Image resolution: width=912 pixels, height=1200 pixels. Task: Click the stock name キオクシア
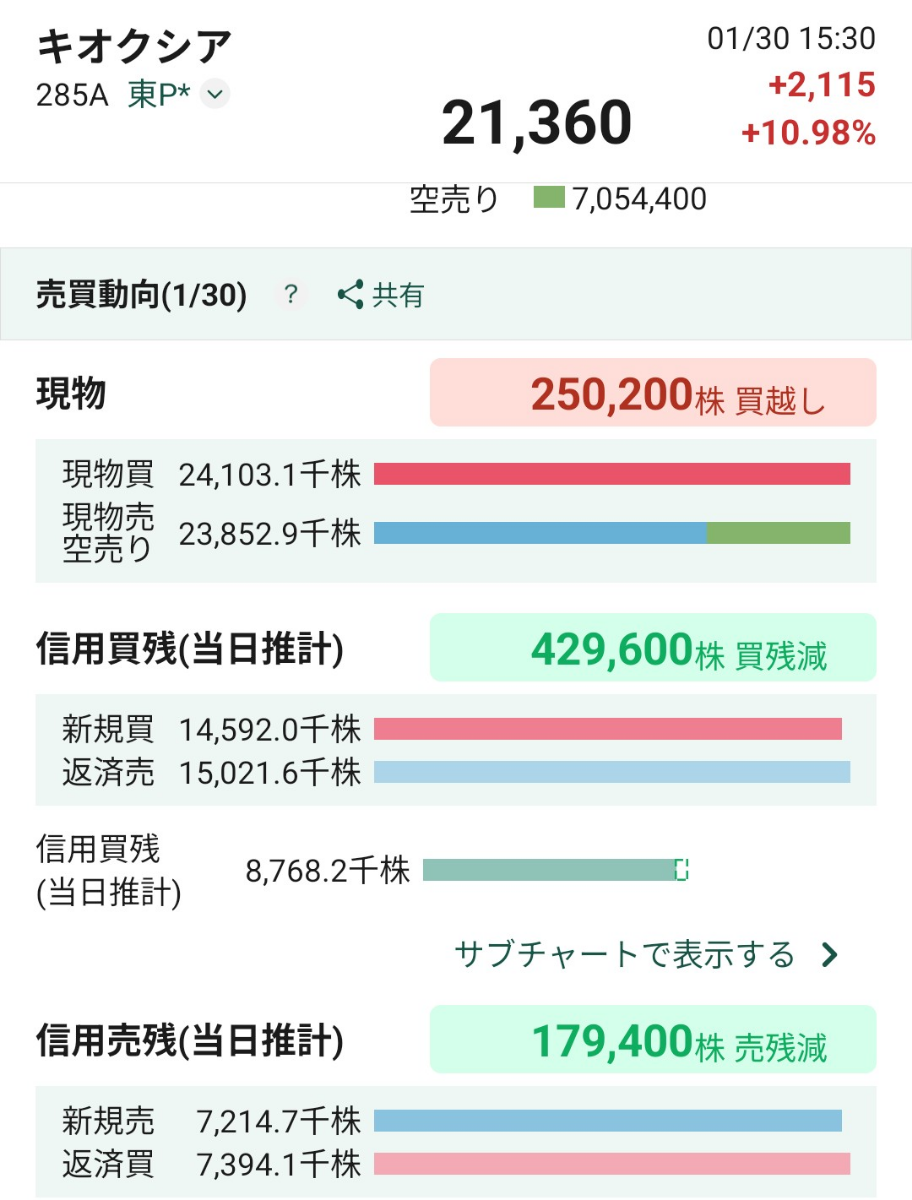pyautogui.click(x=130, y=45)
